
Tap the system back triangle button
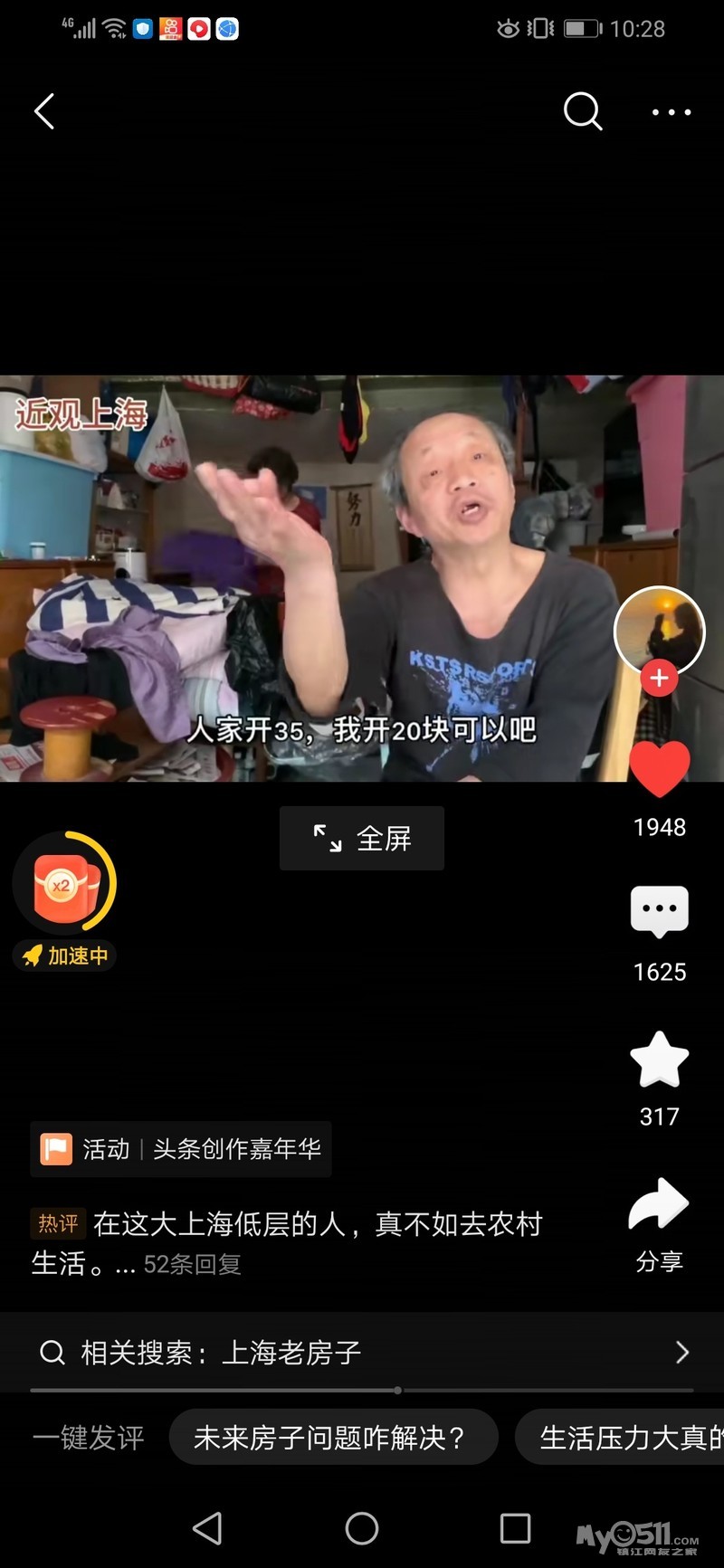click(207, 1528)
